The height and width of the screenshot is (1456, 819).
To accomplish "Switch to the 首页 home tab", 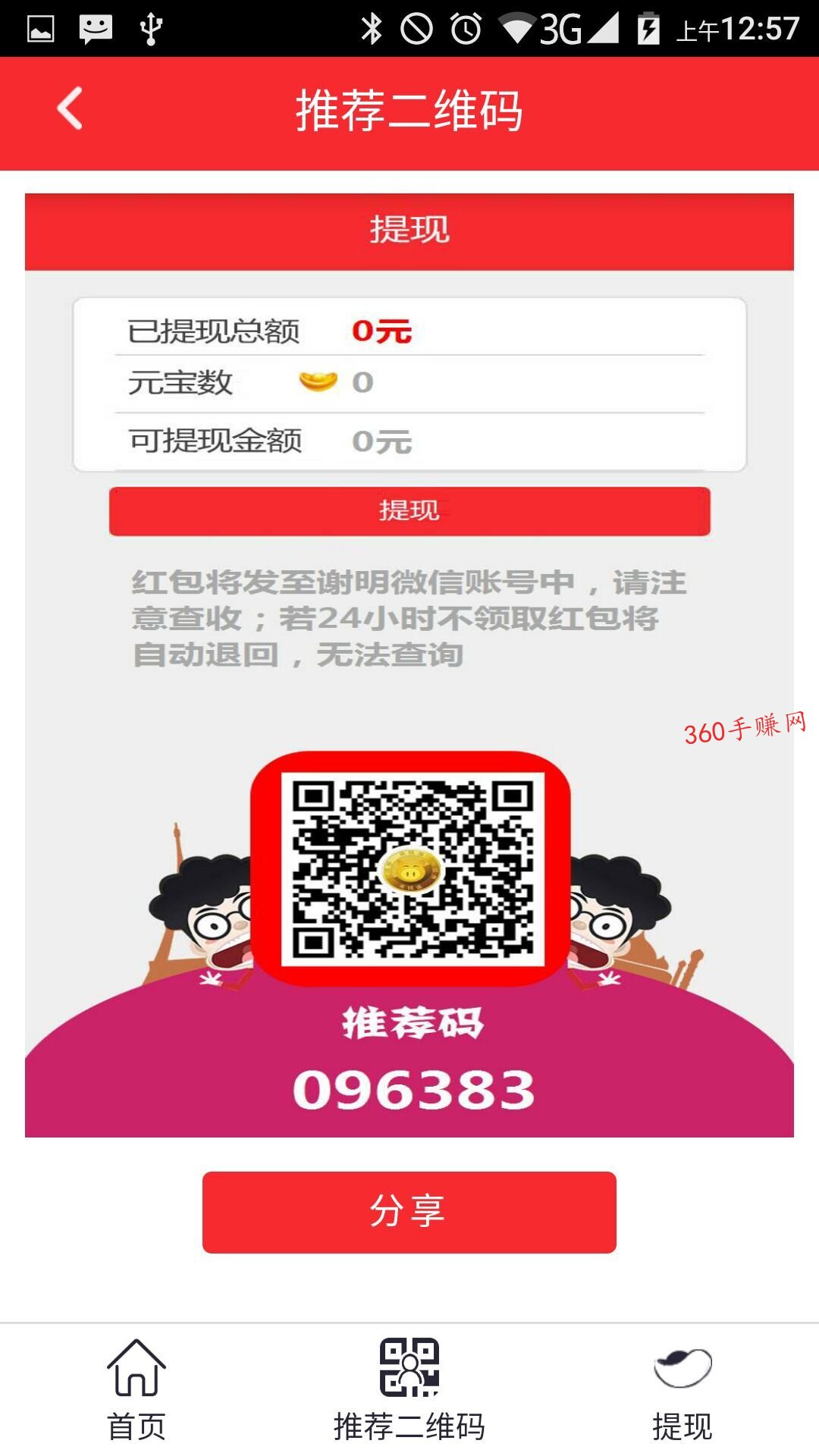I will click(x=136, y=1389).
